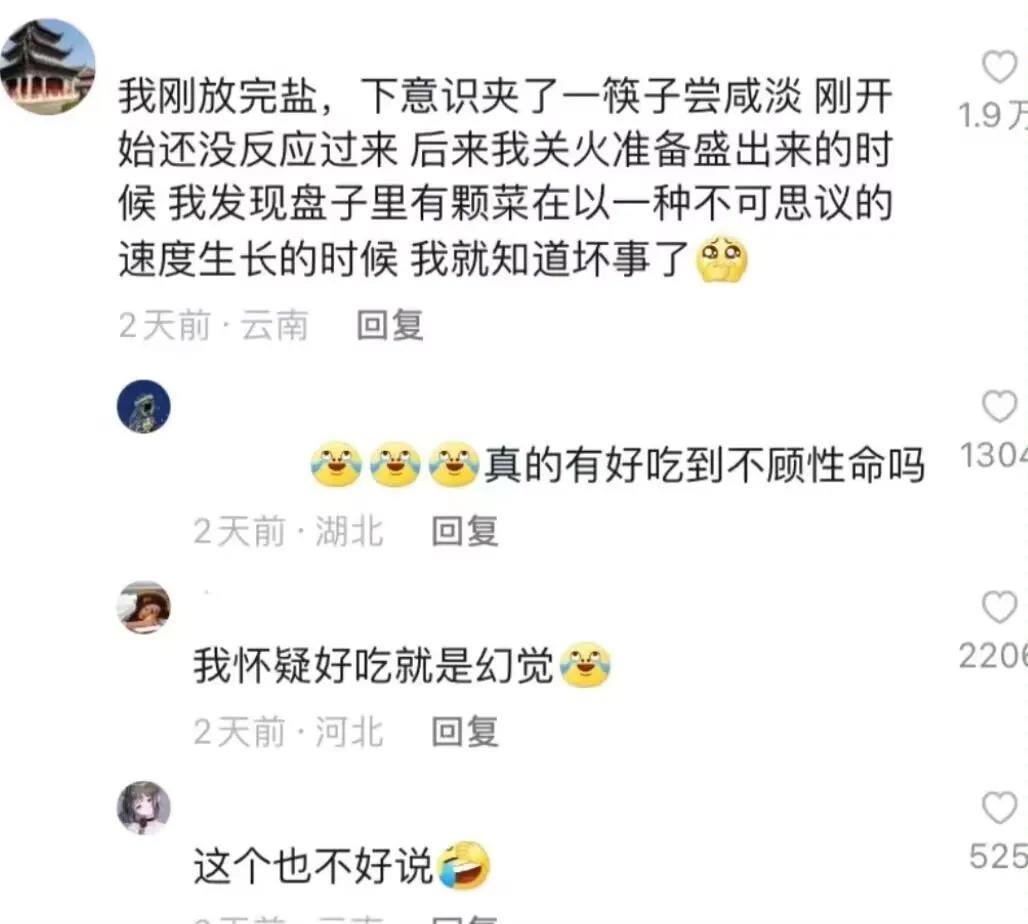The width and height of the screenshot is (1028, 924).
Task: Open the profile of the Hubei commenter
Action: tap(144, 407)
